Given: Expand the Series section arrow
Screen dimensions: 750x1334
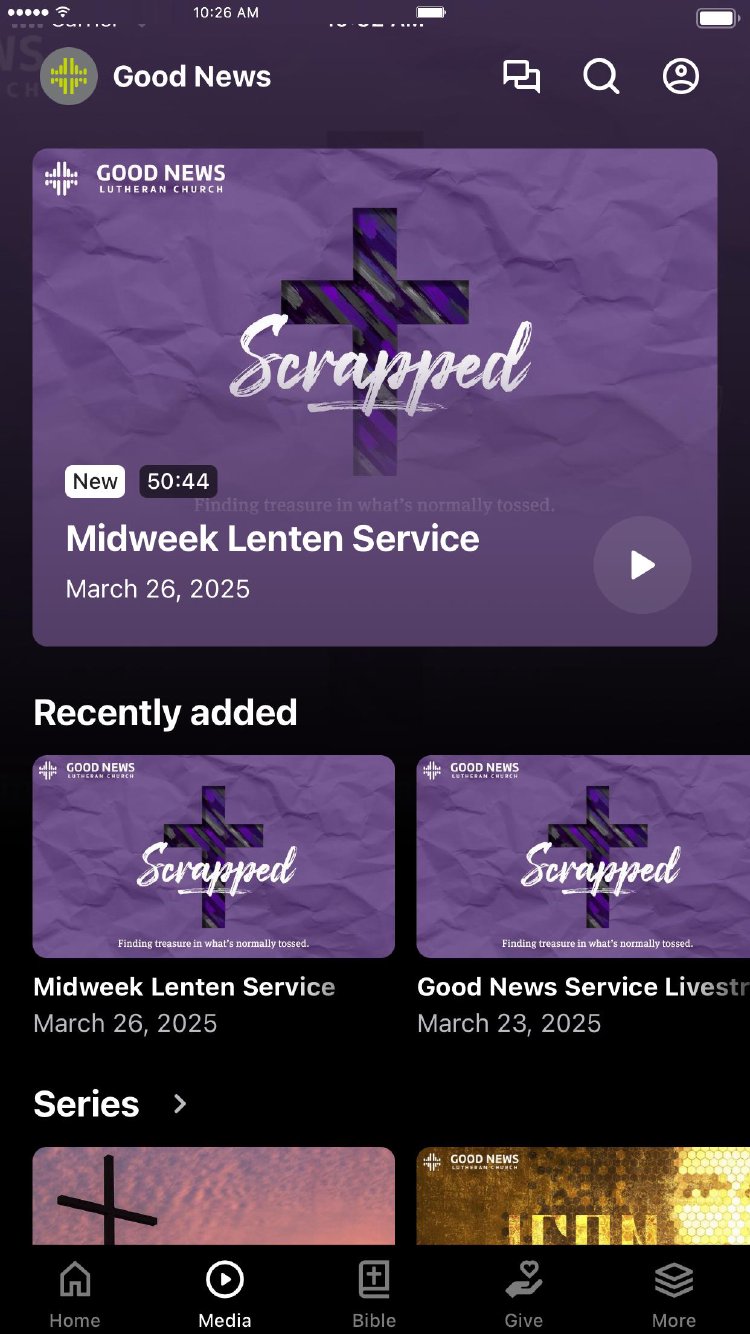Looking at the screenshot, I should (180, 1104).
